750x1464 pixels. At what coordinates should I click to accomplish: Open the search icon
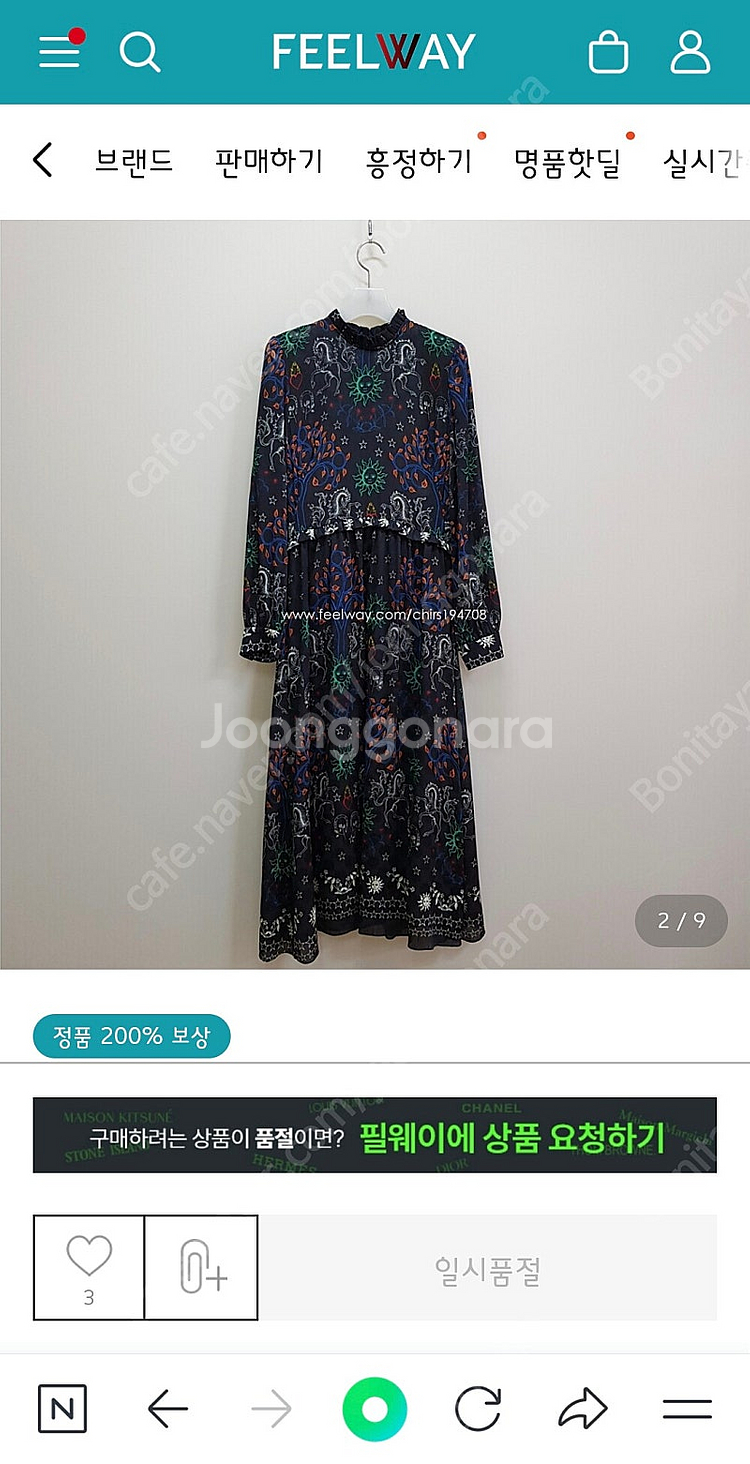point(140,51)
